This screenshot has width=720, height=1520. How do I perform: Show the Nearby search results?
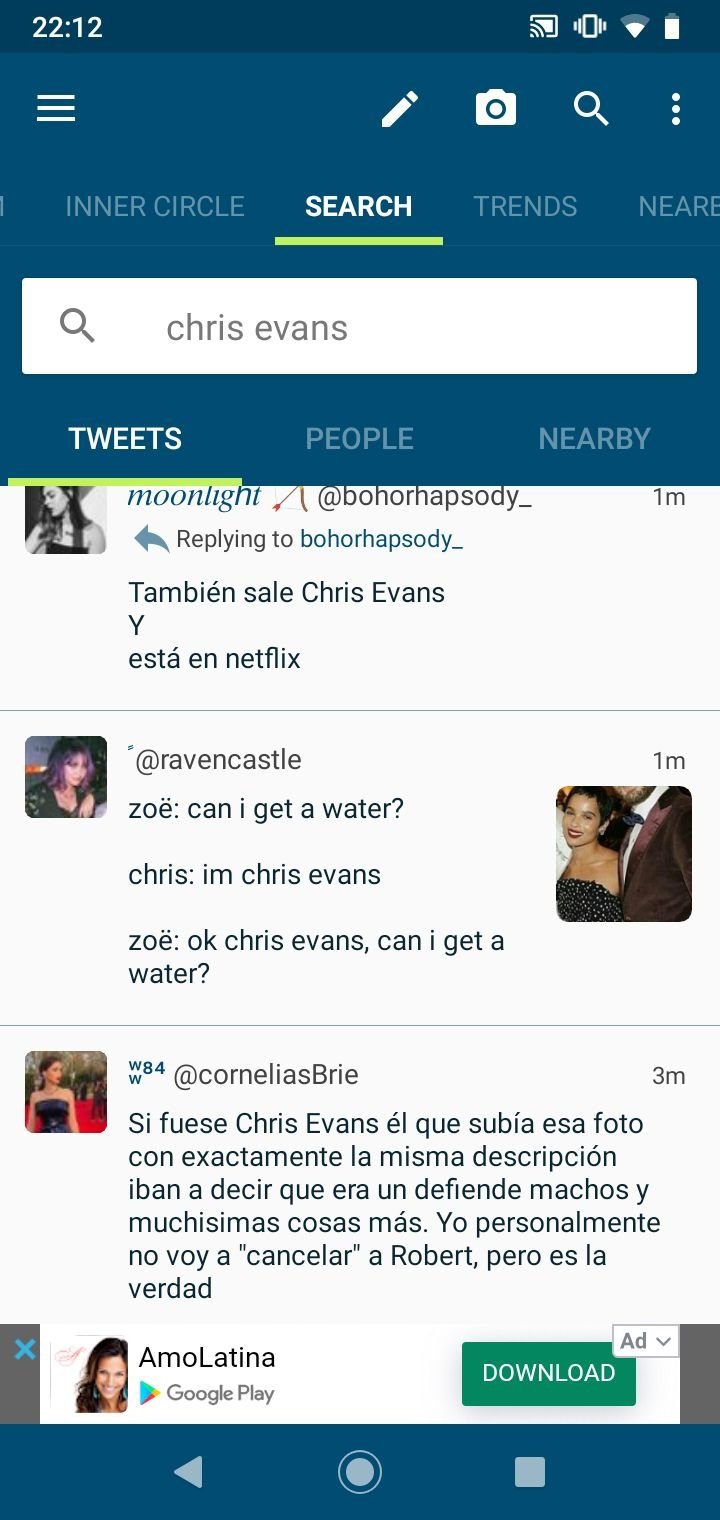click(x=594, y=438)
